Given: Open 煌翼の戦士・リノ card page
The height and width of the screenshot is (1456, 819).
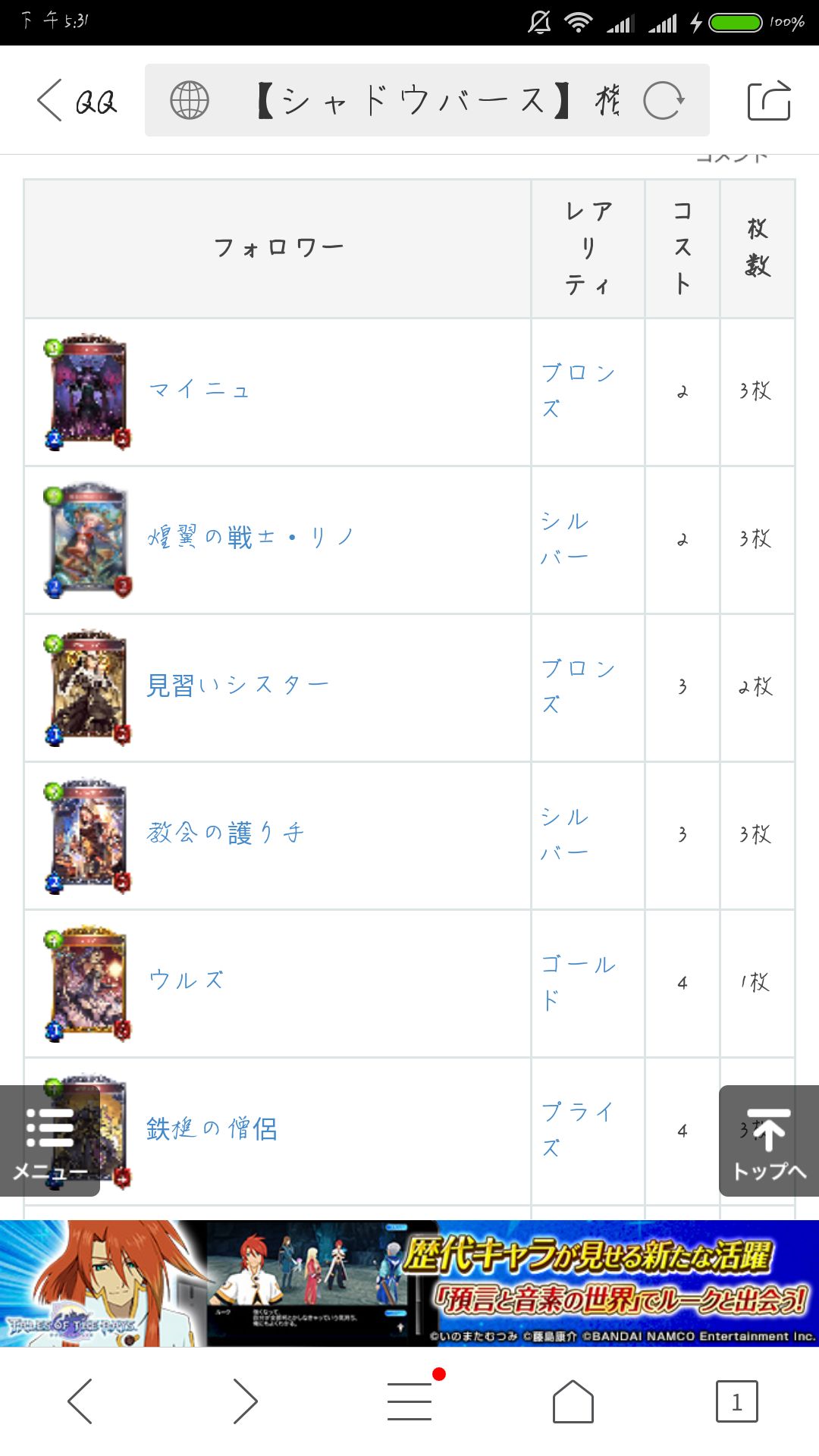Looking at the screenshot, I should [x=251, y=538].
